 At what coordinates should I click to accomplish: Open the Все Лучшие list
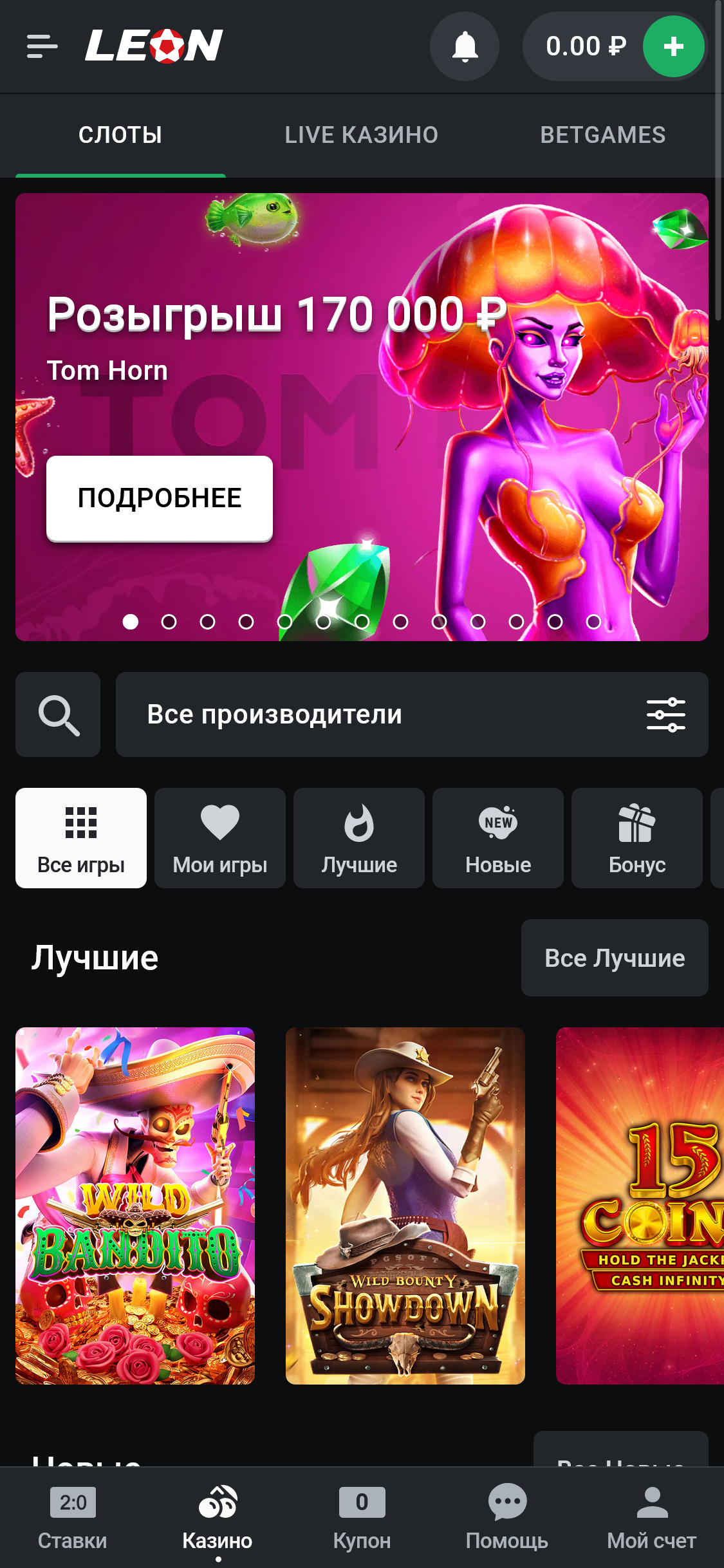click(x=615, y=958)
